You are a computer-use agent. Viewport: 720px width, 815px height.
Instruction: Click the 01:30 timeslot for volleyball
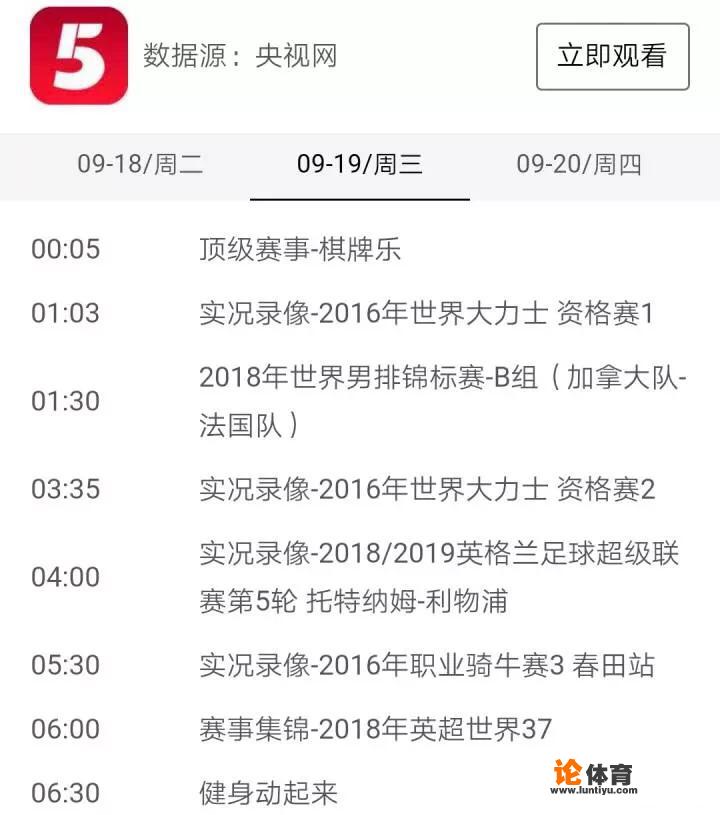tap(68, 400)
